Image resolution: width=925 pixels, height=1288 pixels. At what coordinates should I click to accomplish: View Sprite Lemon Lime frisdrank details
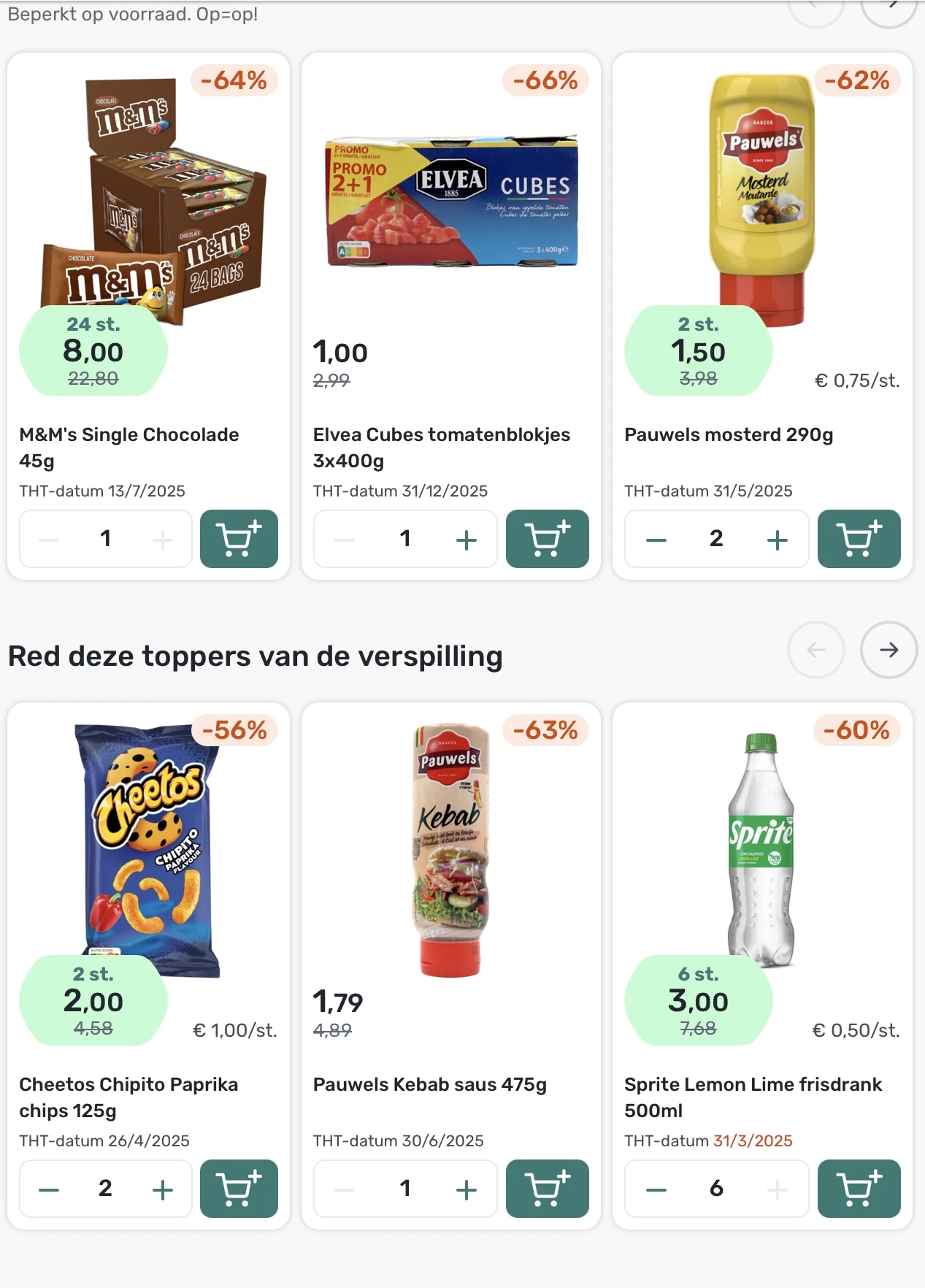pos(753,1097)
